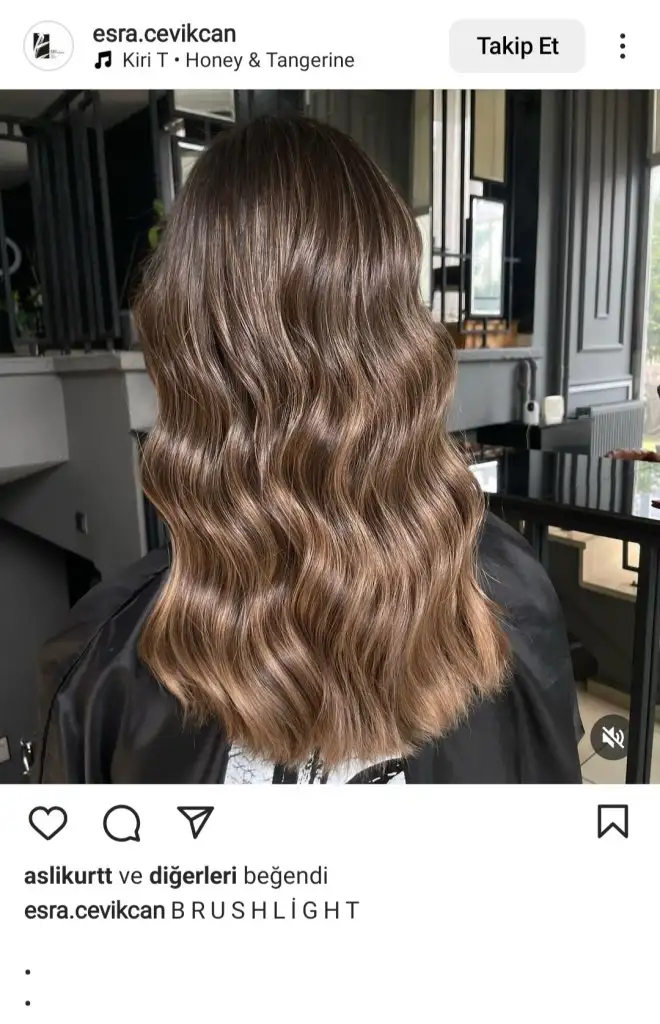Screen dimensions: 660x1024
Task: Open the comments on this post
Action: click(x=122, y=823)
